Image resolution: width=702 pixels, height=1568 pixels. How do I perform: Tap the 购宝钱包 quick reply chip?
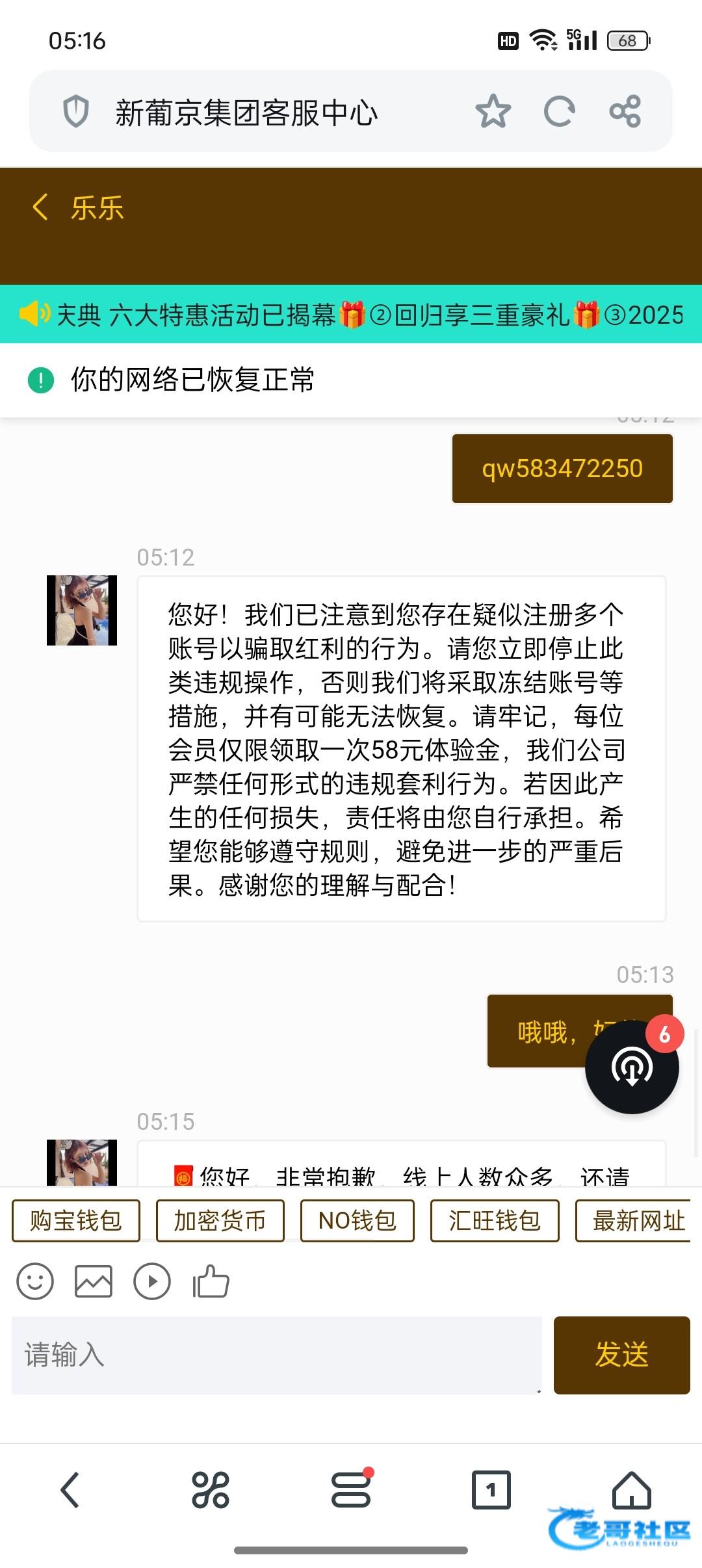click(76, 1221)
